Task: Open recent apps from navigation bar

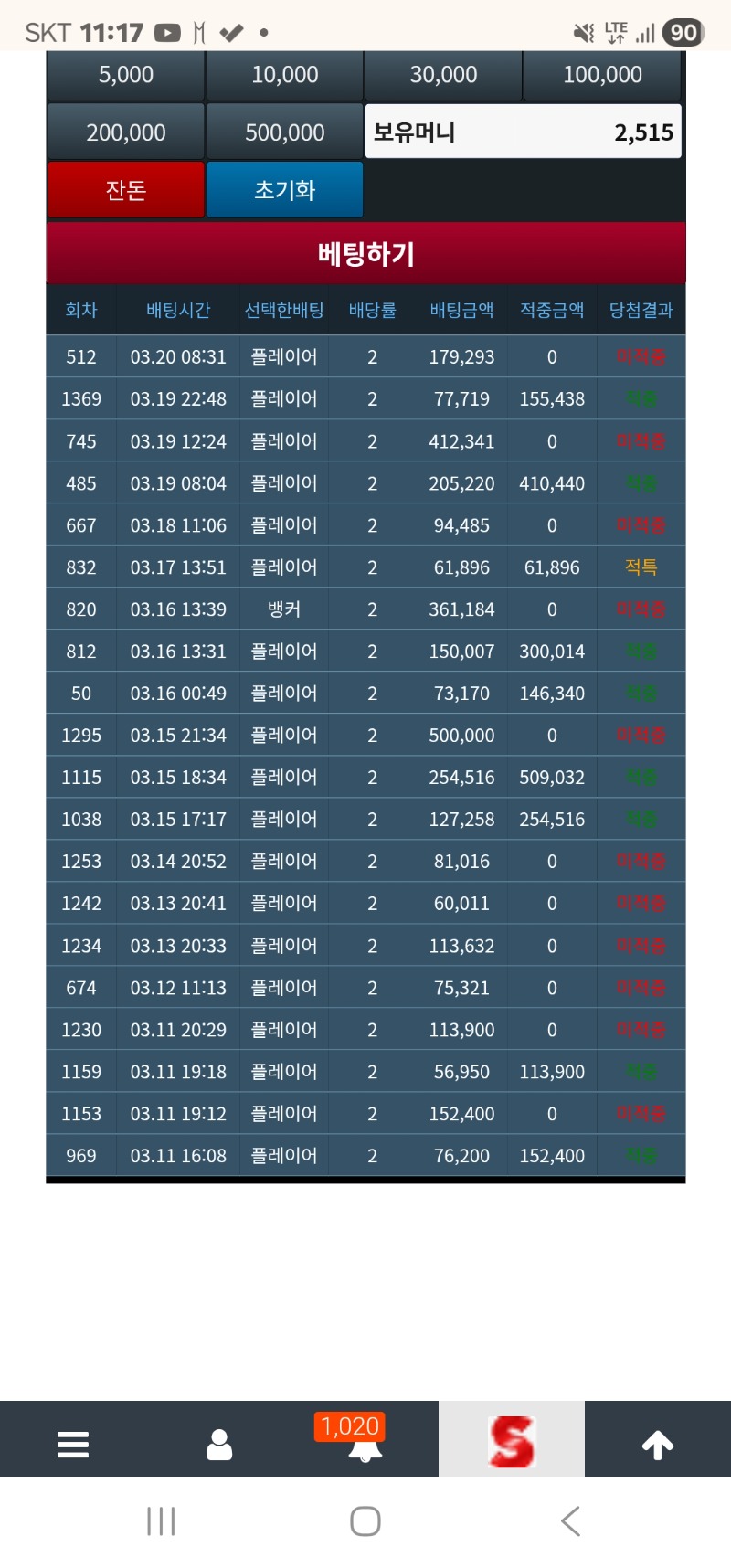Action: [x=161, y=1520]
